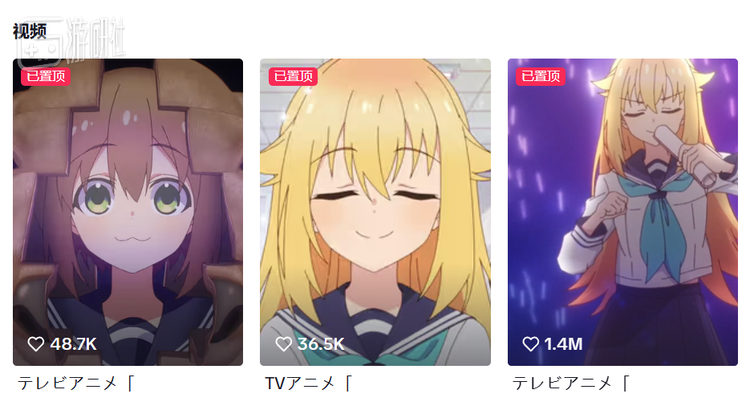View the pinned video with 1.4M likes
This screenshot has height=410, width=750.
pos(622,212)
